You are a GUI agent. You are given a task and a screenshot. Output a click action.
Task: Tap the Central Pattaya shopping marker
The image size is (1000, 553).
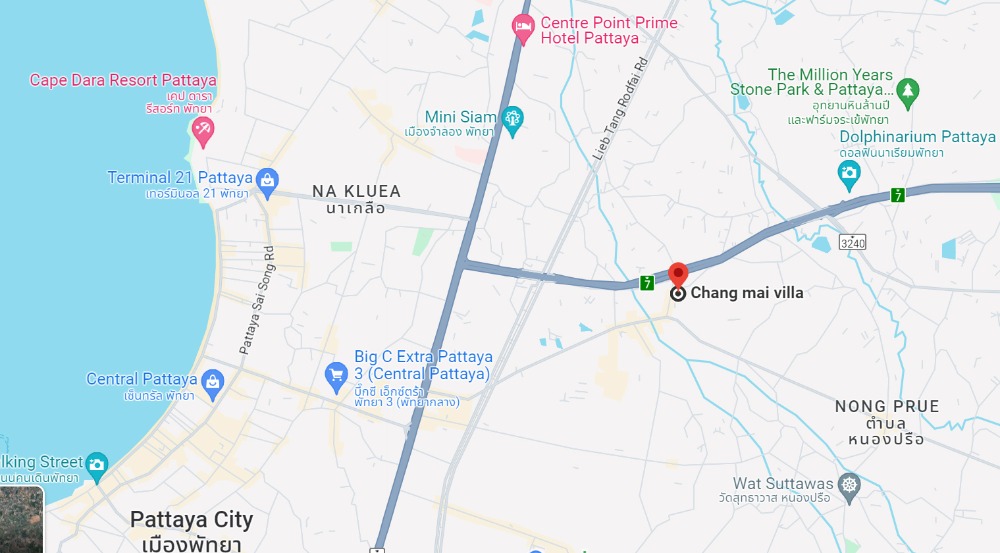pyautogui.click(x=212, y=381)
